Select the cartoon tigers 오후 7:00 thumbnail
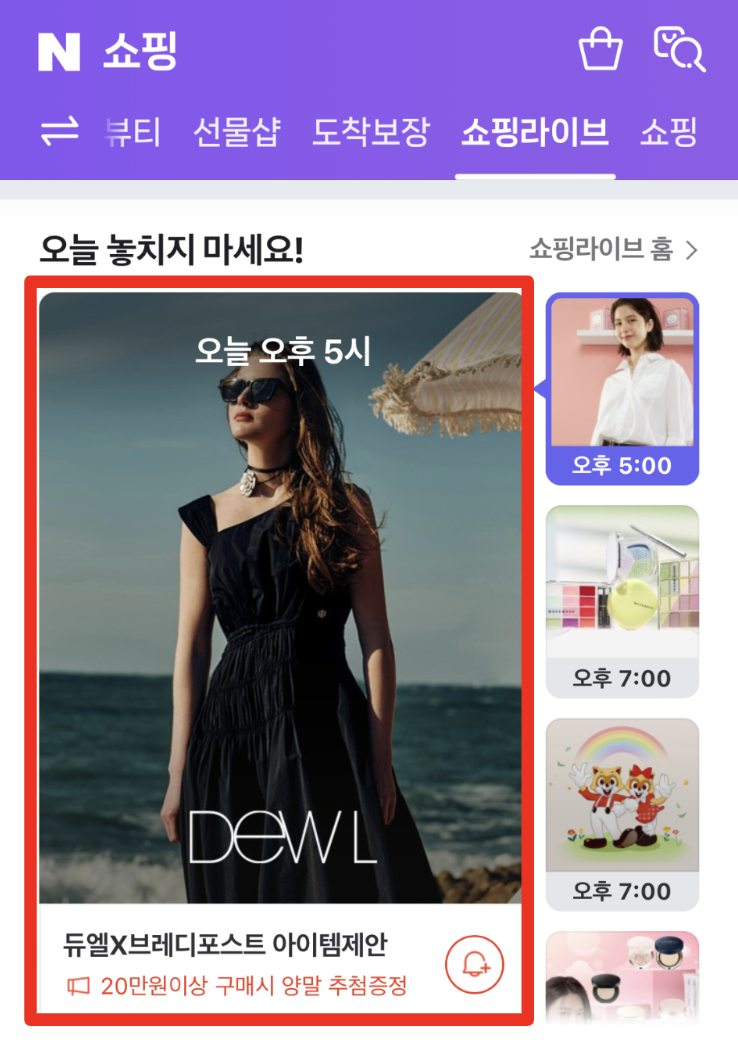 point(622,814)
